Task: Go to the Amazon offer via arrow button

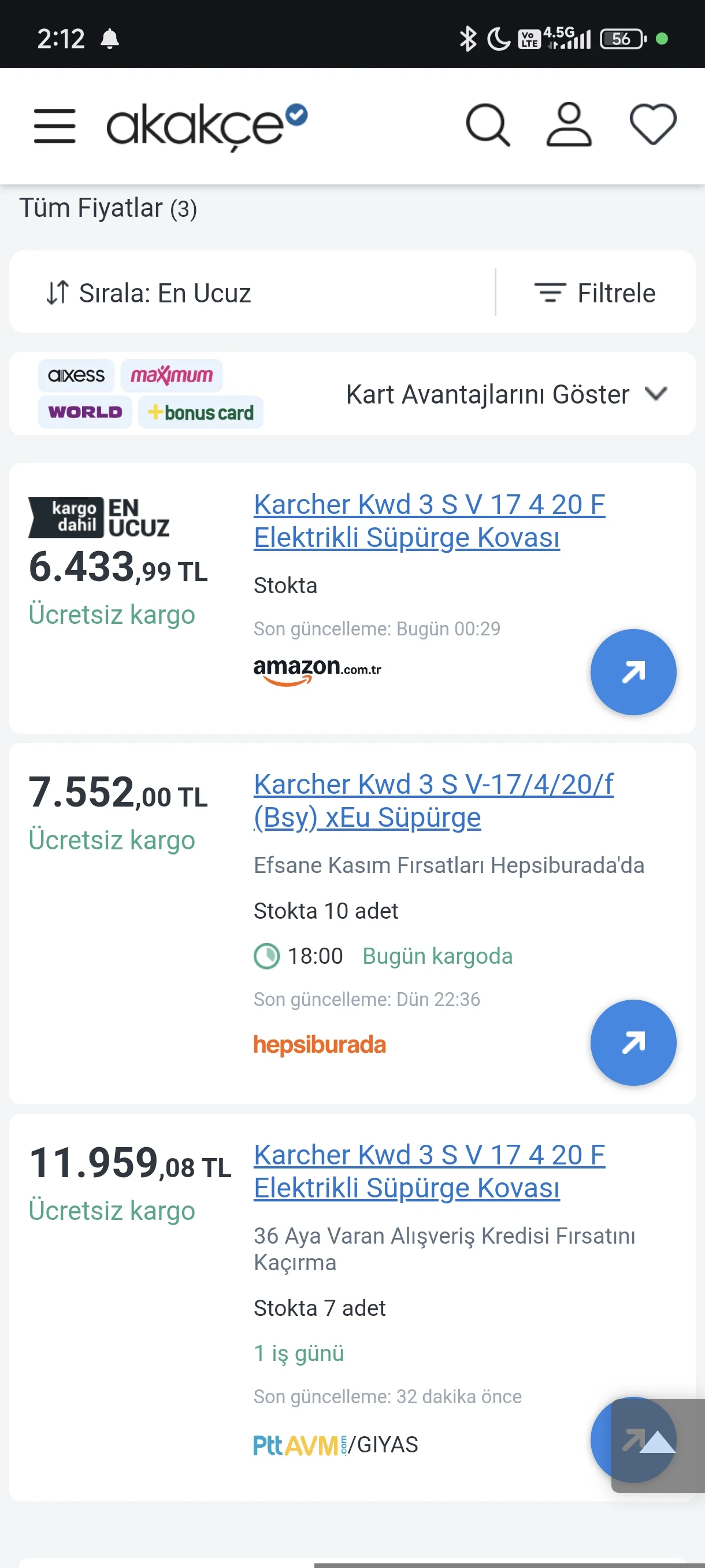Action: tap(633, 672)
